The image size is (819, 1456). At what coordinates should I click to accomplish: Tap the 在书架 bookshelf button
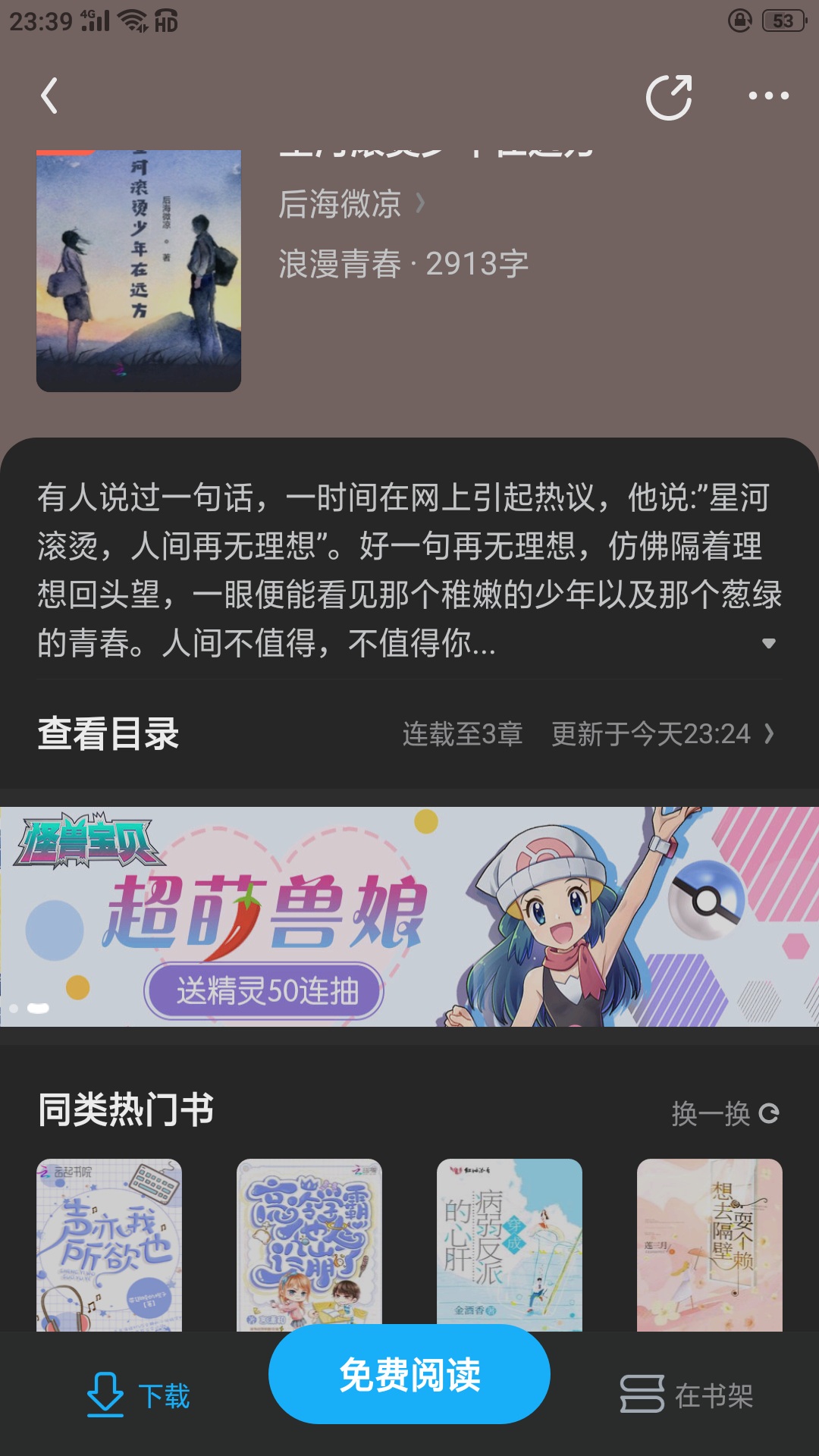(687, 1395)
